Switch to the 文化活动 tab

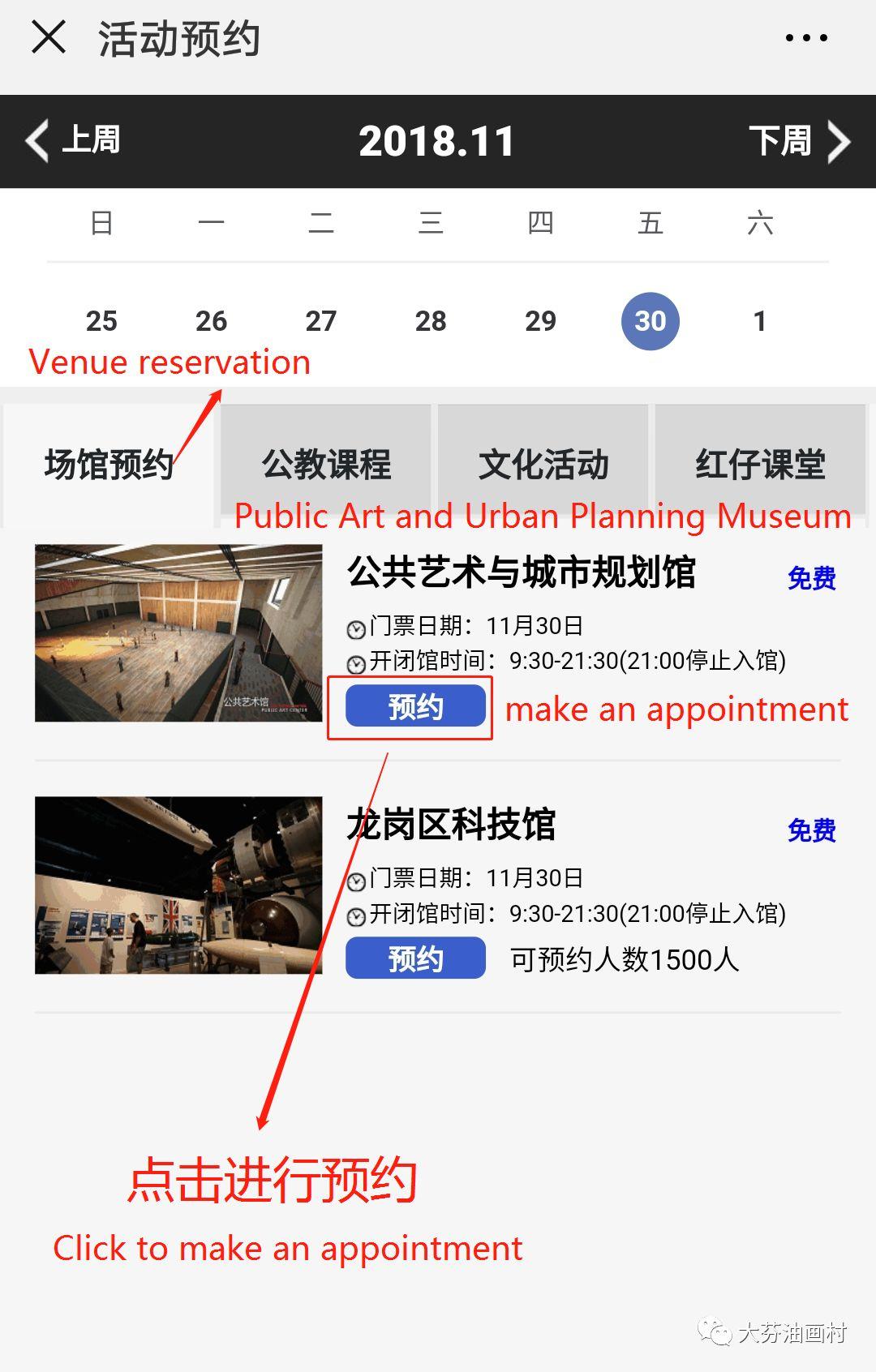point(543,465)
